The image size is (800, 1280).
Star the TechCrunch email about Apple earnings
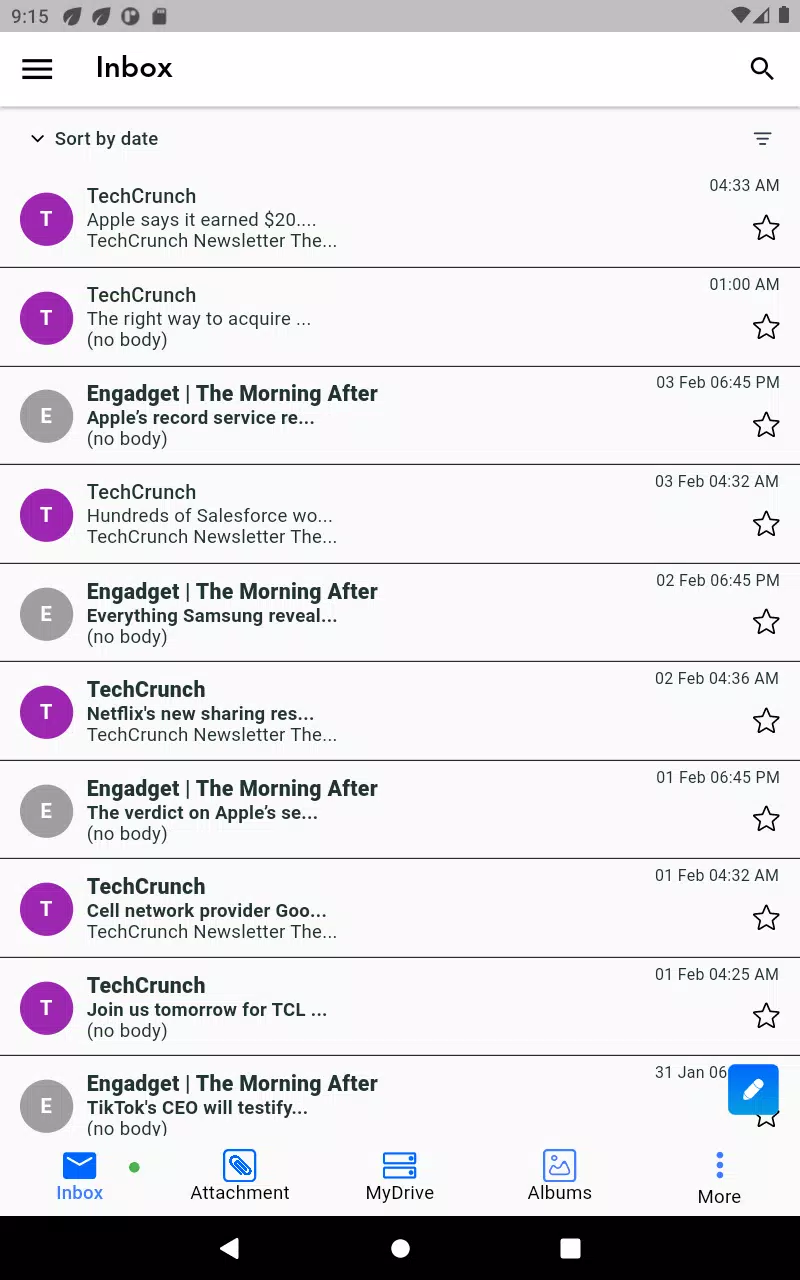[766, 228]
